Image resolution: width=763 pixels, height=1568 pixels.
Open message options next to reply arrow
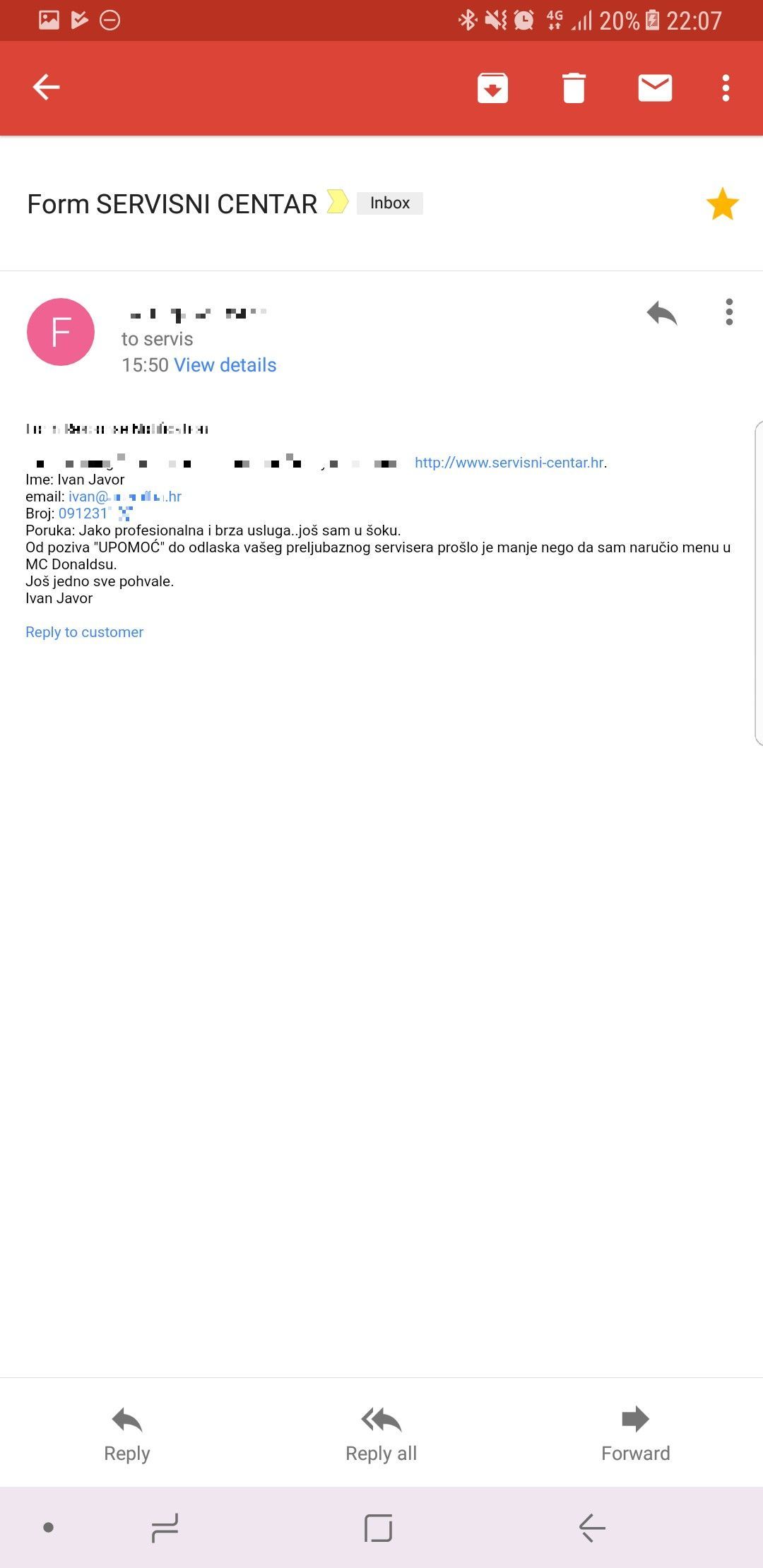729,312
